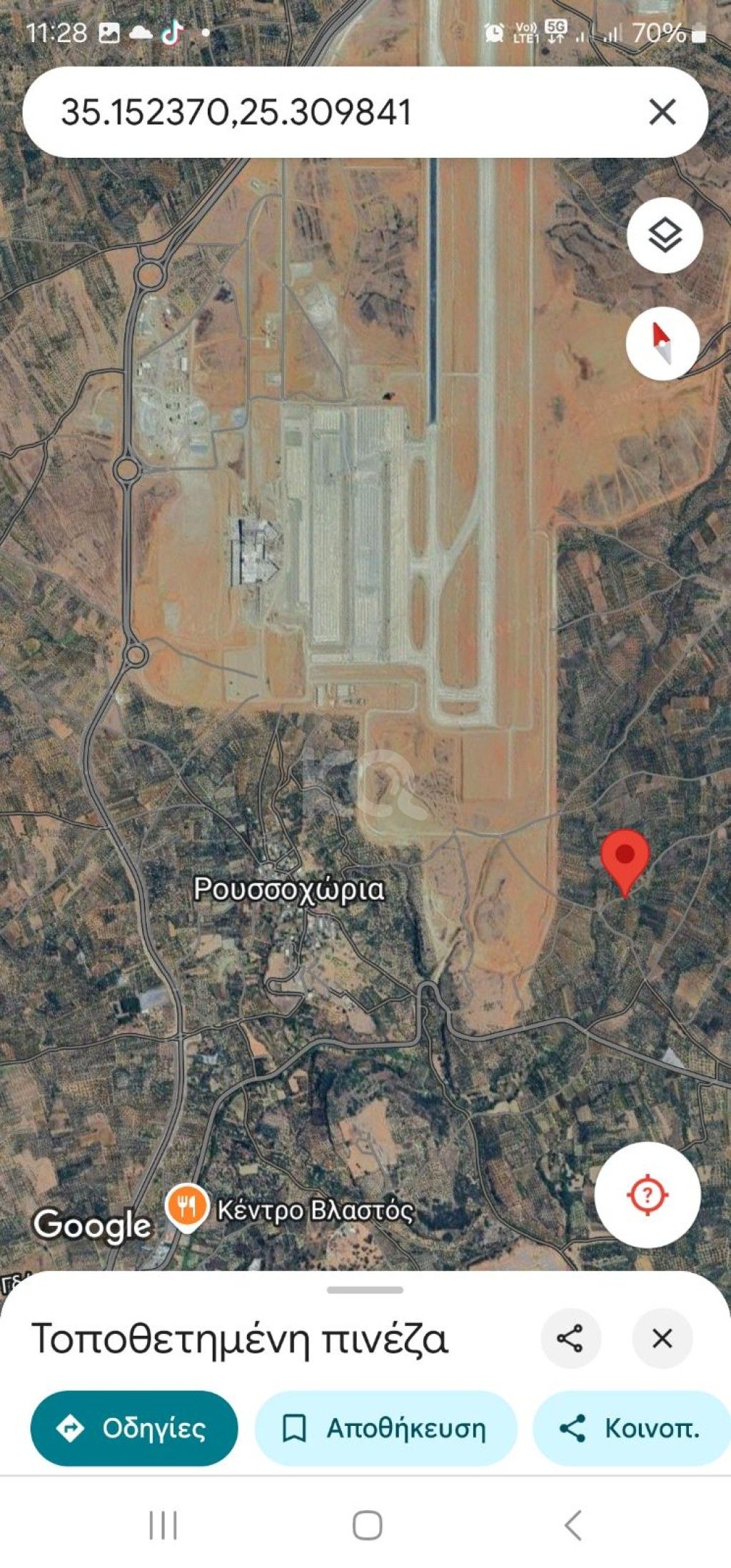
Task: Tap the round share icon beside the title
Action: pos(570,1339)
